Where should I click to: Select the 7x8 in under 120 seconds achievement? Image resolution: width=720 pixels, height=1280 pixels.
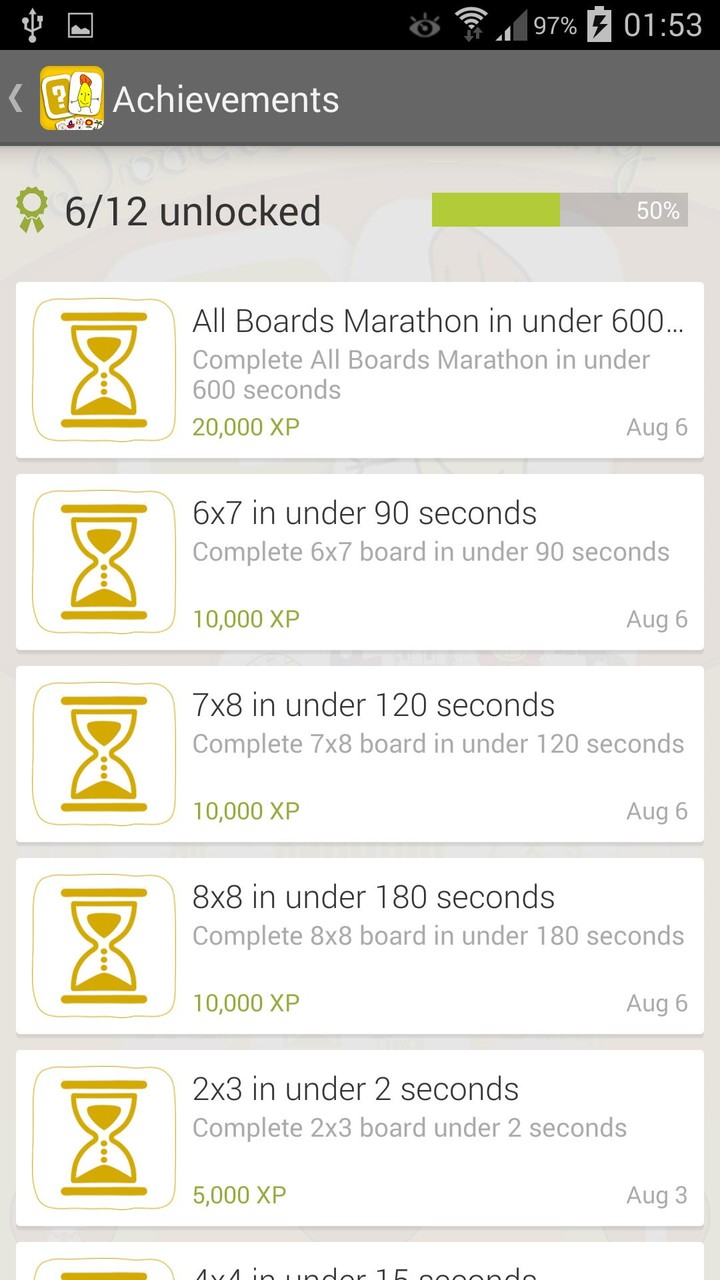coord(400,754)
